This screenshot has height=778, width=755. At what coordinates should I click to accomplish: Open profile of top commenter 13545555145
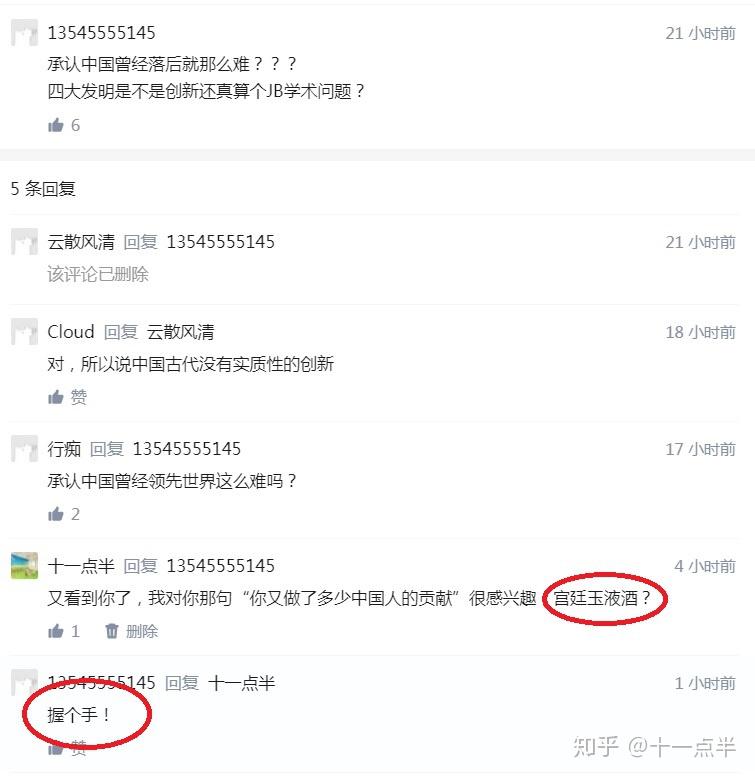[x=101, y=33]
